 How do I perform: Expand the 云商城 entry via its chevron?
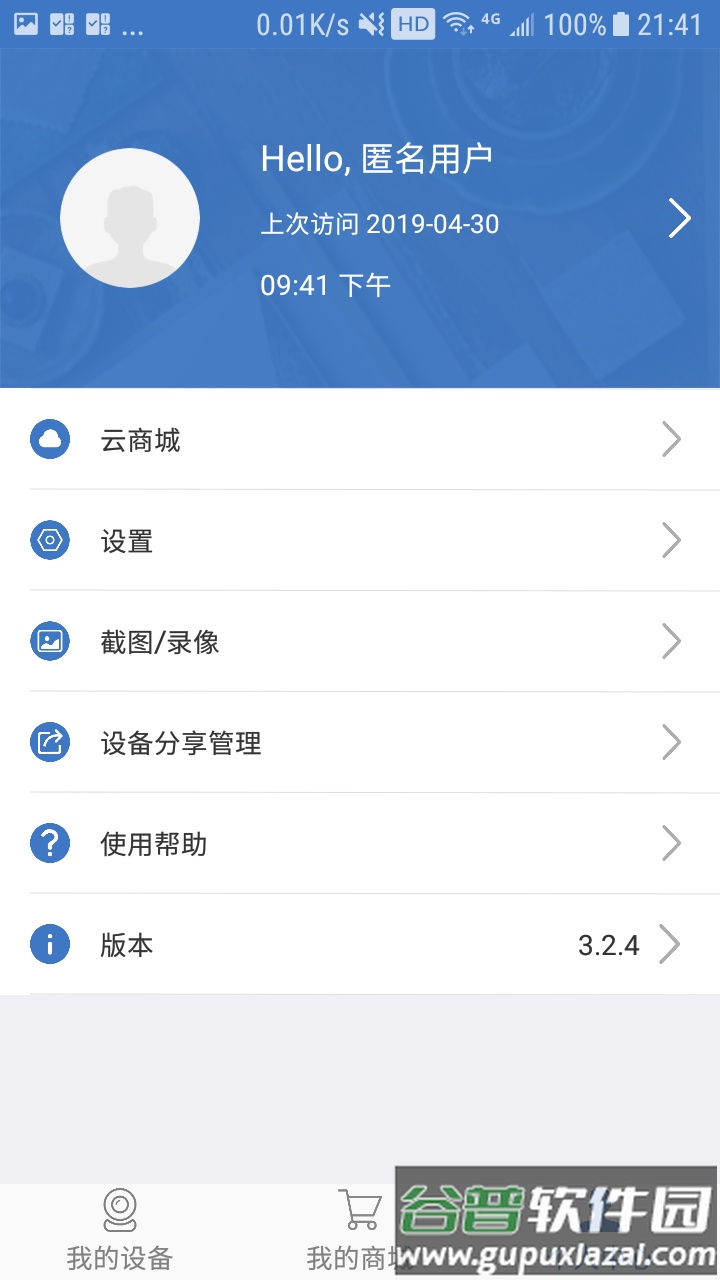click(672, 440)
